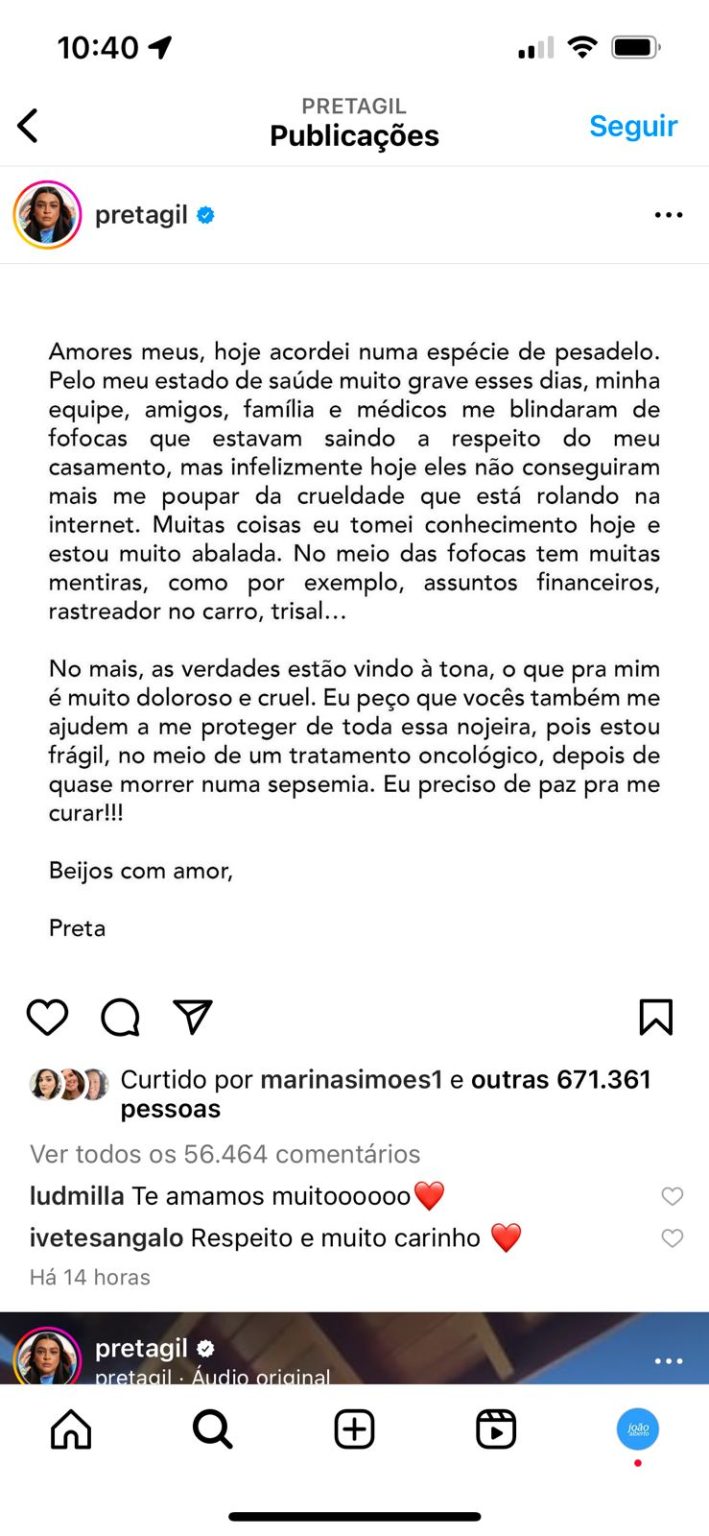Create a new post with the plus tab
Screen dimensions: 709x1536
pos(354,1430)
